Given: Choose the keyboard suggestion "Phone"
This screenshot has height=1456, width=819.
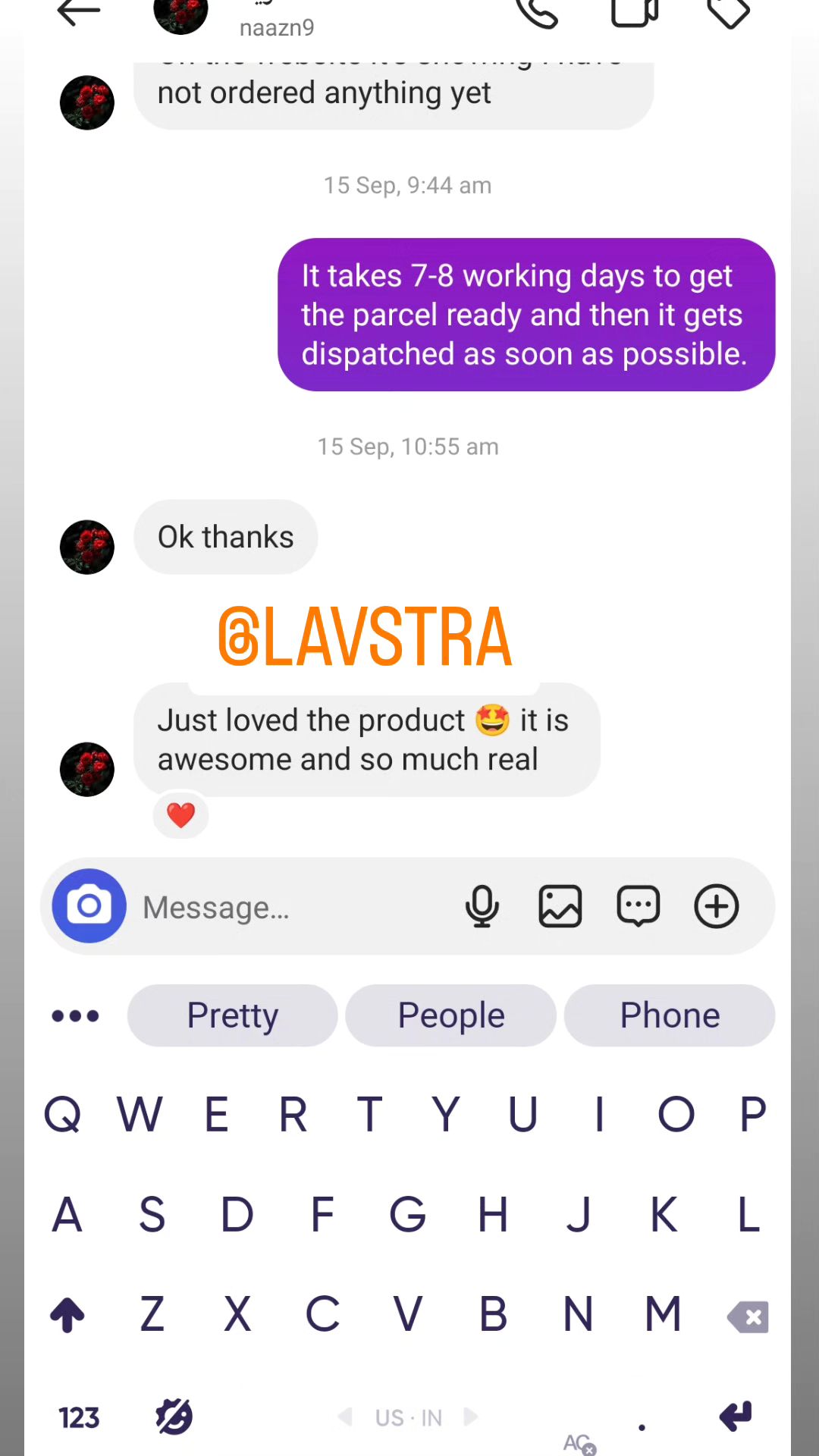Looking at the screenshot, I should (x=670, y=1015).
